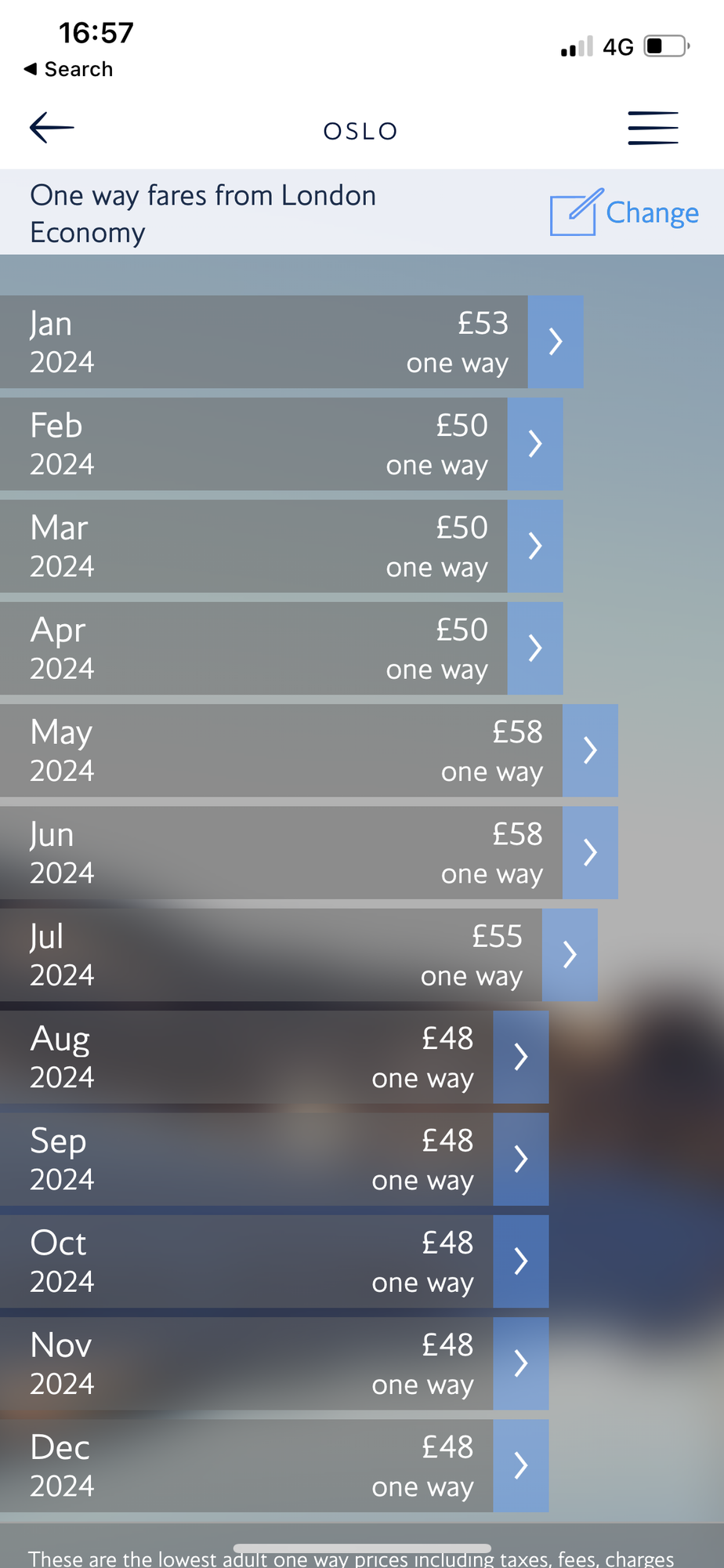Select the Dec 2024 fare row
The height and width of the screenshot is (1568, 724).
[274, 1466]
